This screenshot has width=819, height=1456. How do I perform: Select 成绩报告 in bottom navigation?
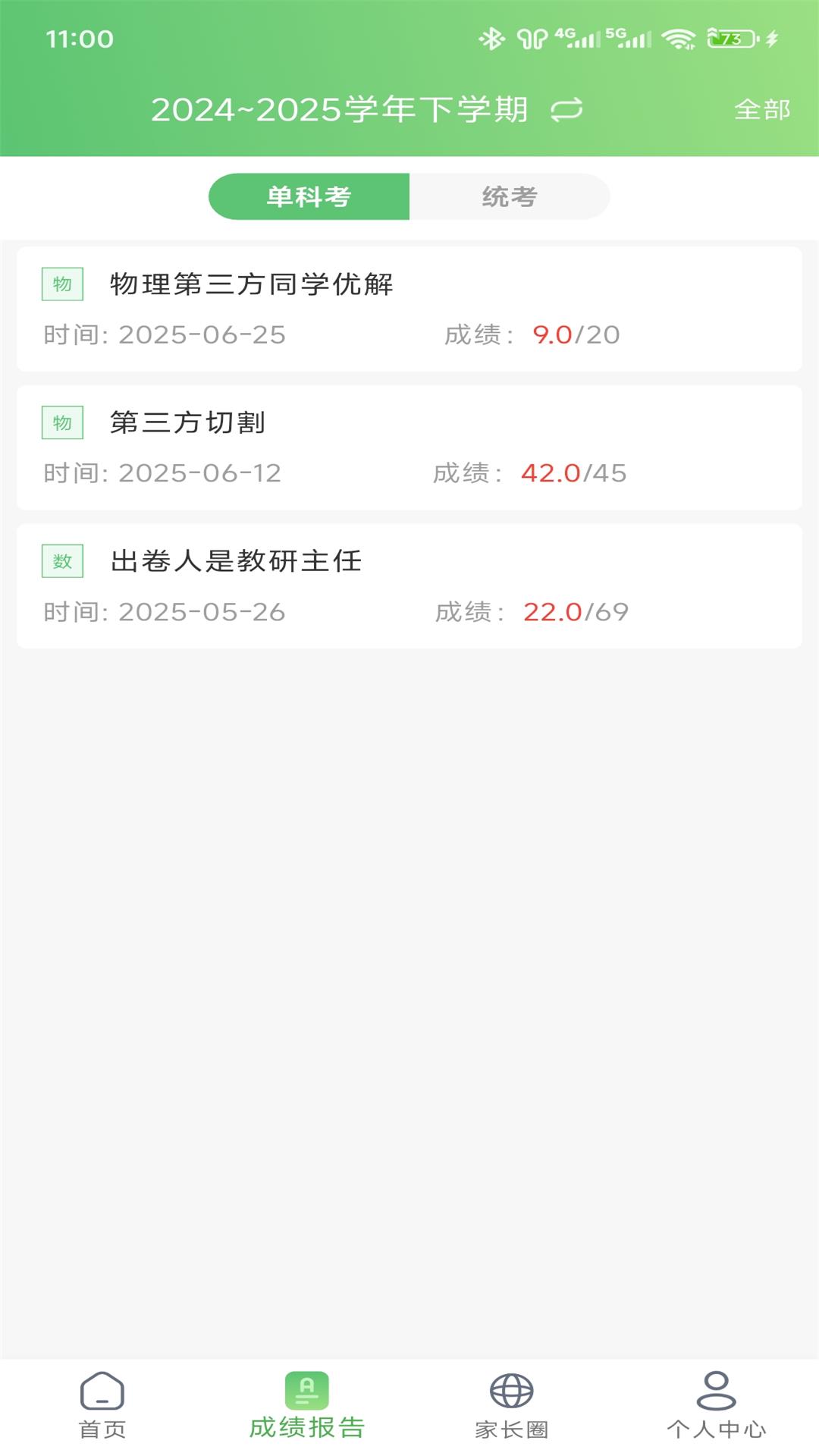pos(307,1406)
